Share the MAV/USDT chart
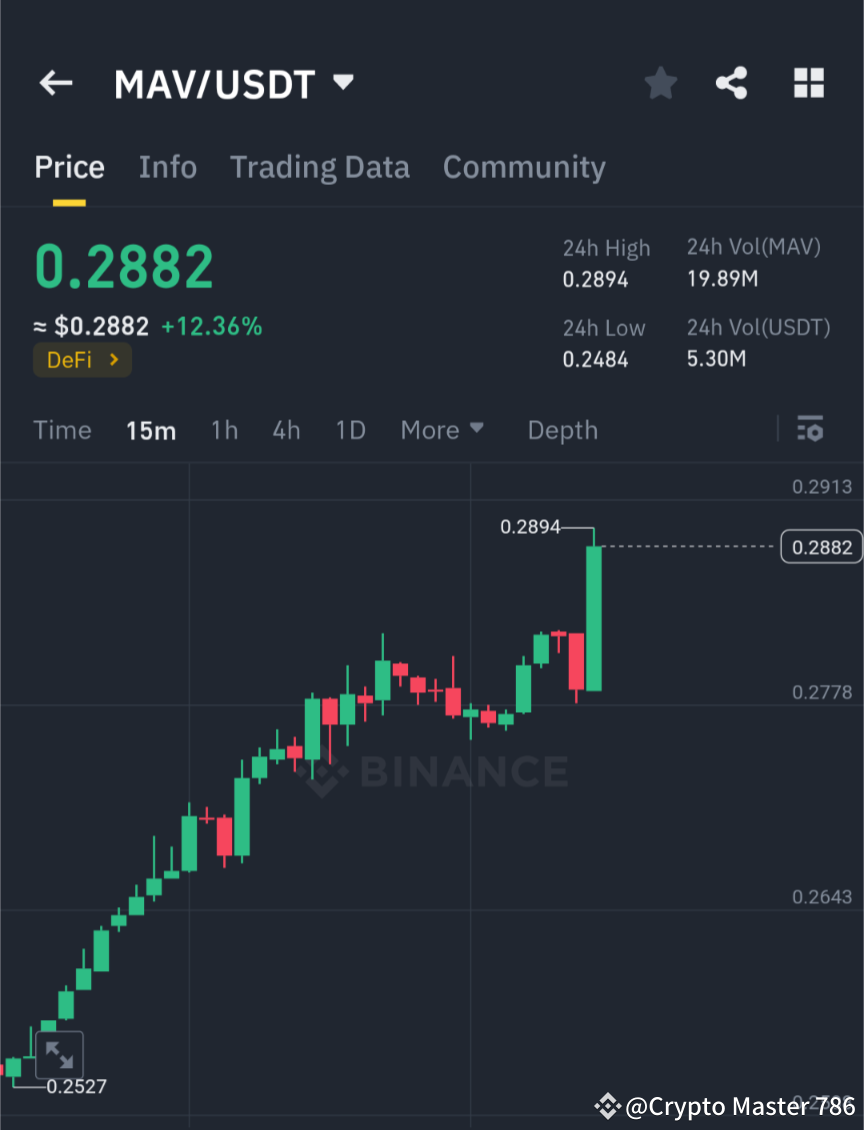 coord(732,83)
